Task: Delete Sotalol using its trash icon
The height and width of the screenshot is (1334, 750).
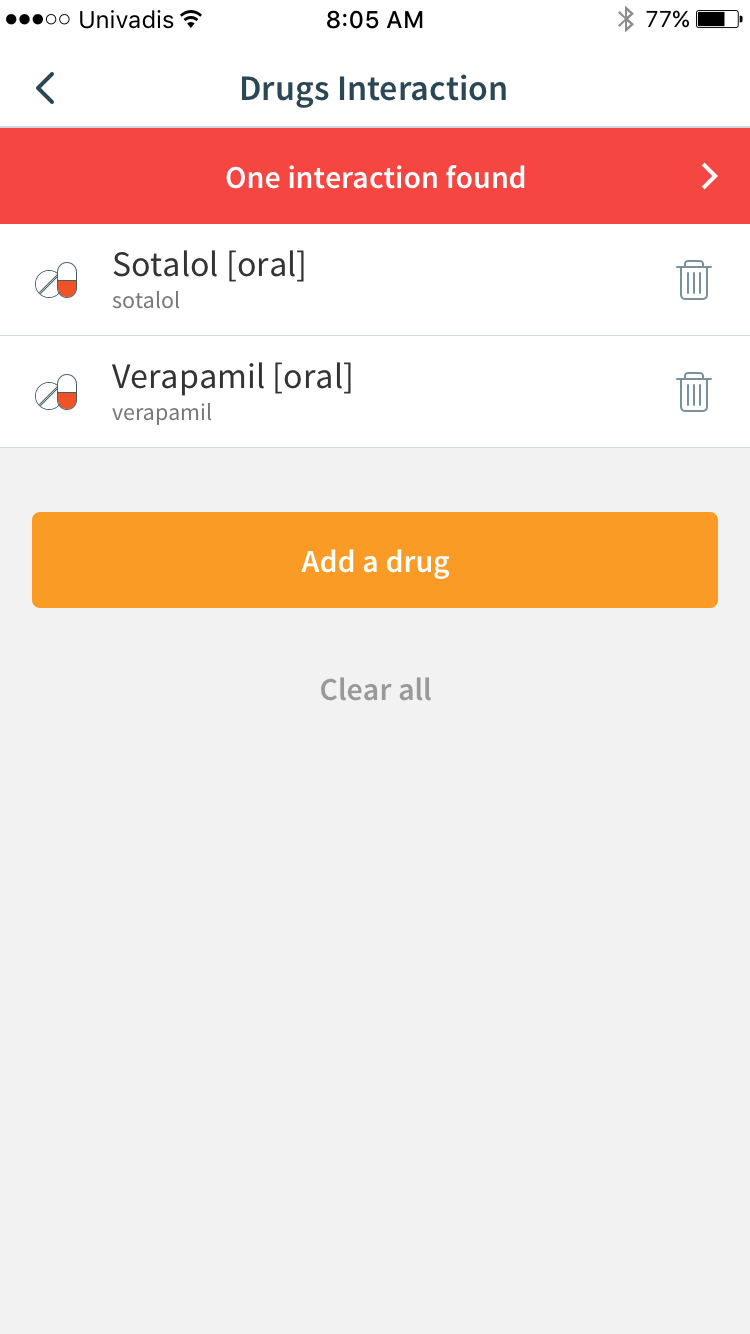Action: (x=693, y=280)
